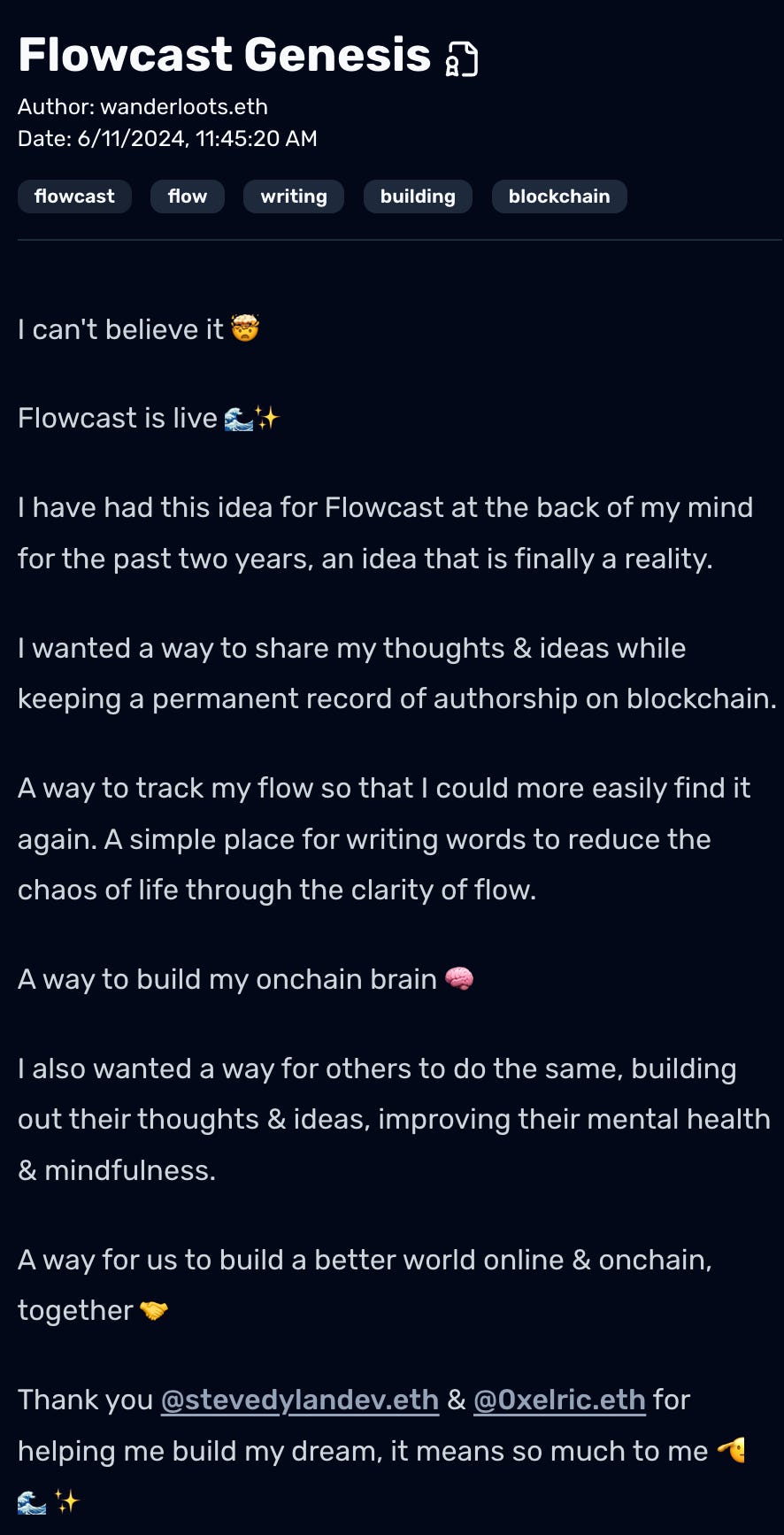Select the building tag pill
Screen dimensions: 784x1535
(x=418, y=197)
